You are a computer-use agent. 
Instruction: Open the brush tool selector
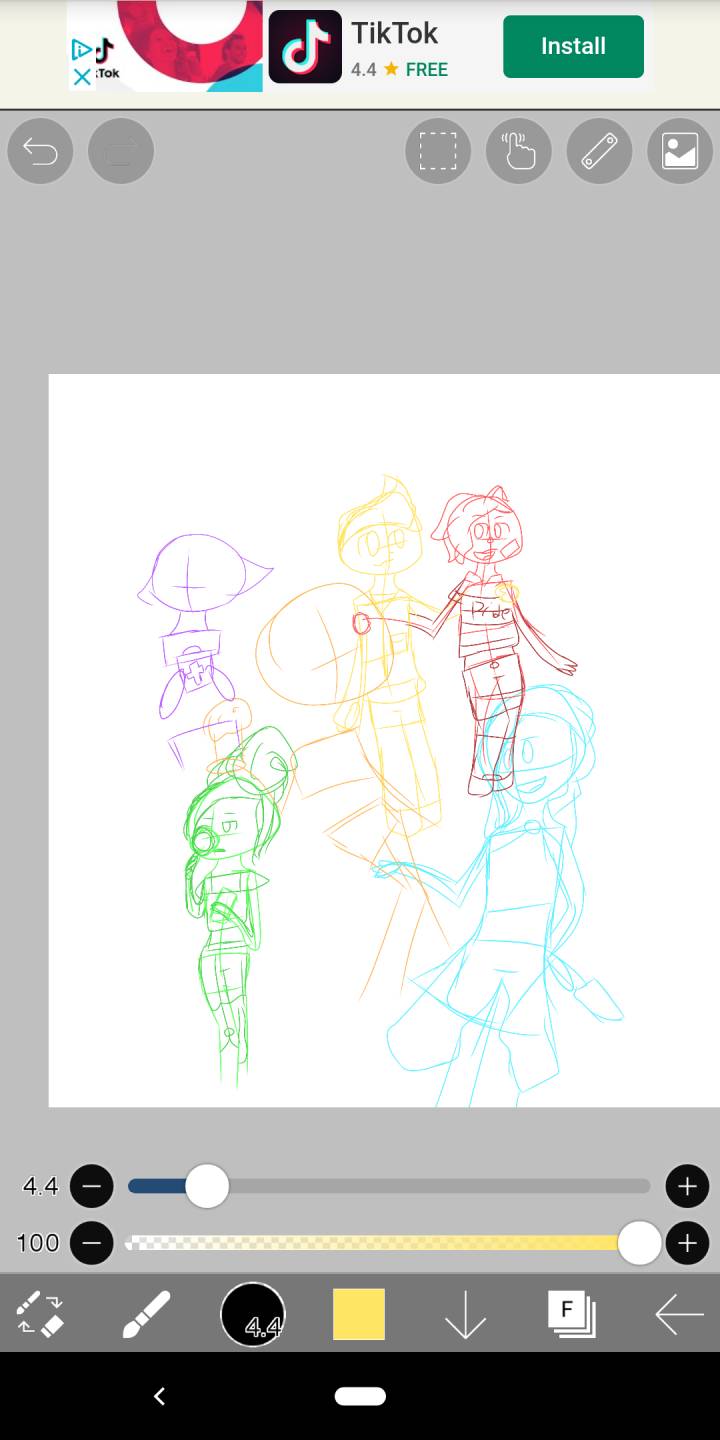coord(147,1314)
